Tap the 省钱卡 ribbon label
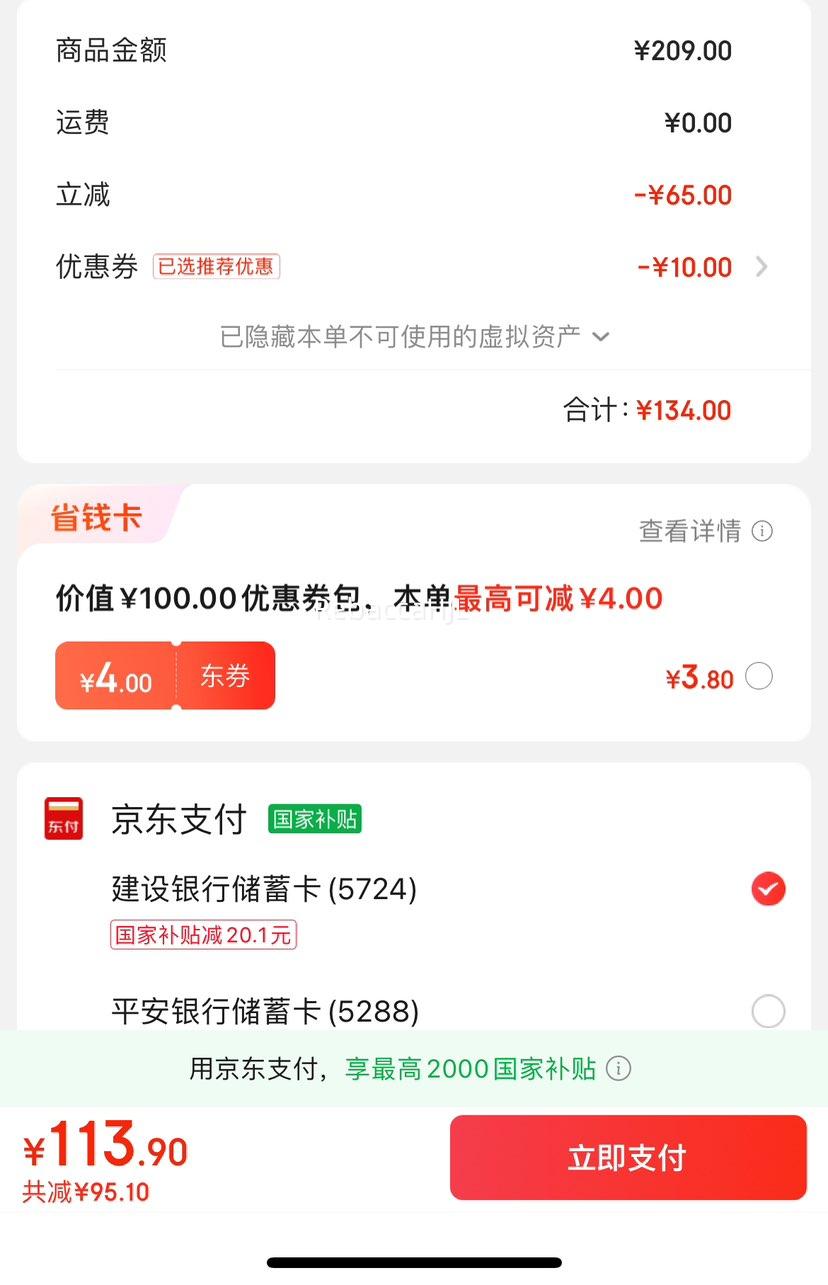This screenshot has width=828, height=1285. click(97, 517)
